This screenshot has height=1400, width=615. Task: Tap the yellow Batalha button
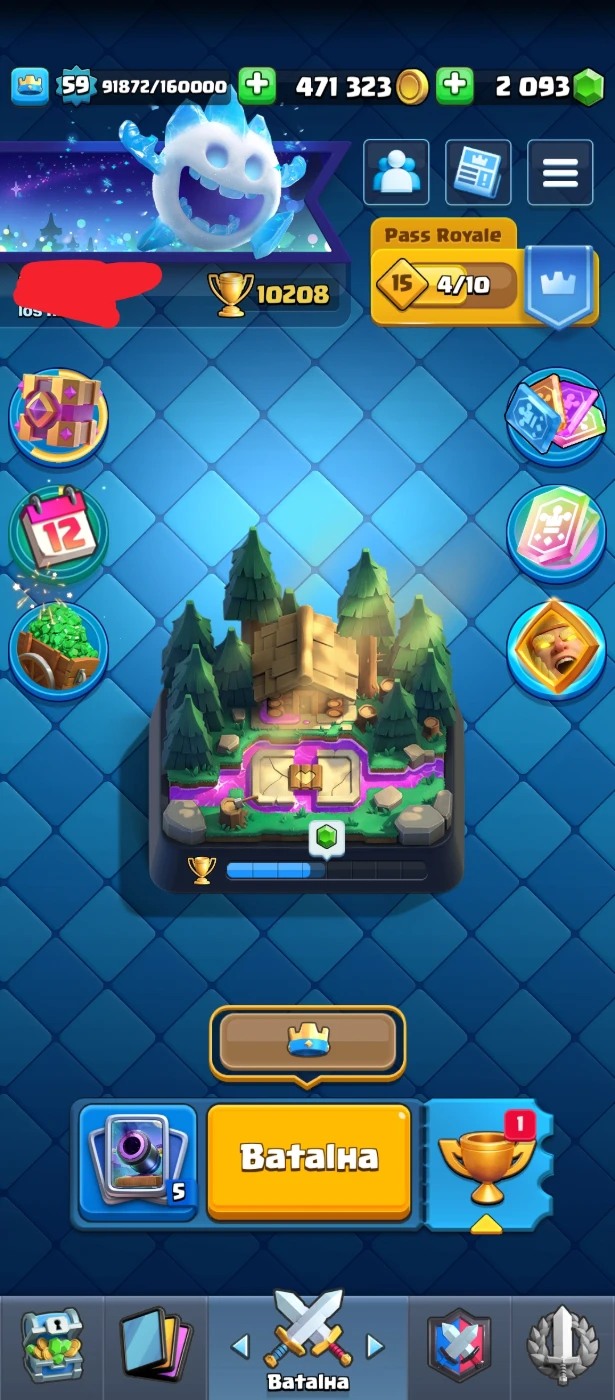(308, 1160)
